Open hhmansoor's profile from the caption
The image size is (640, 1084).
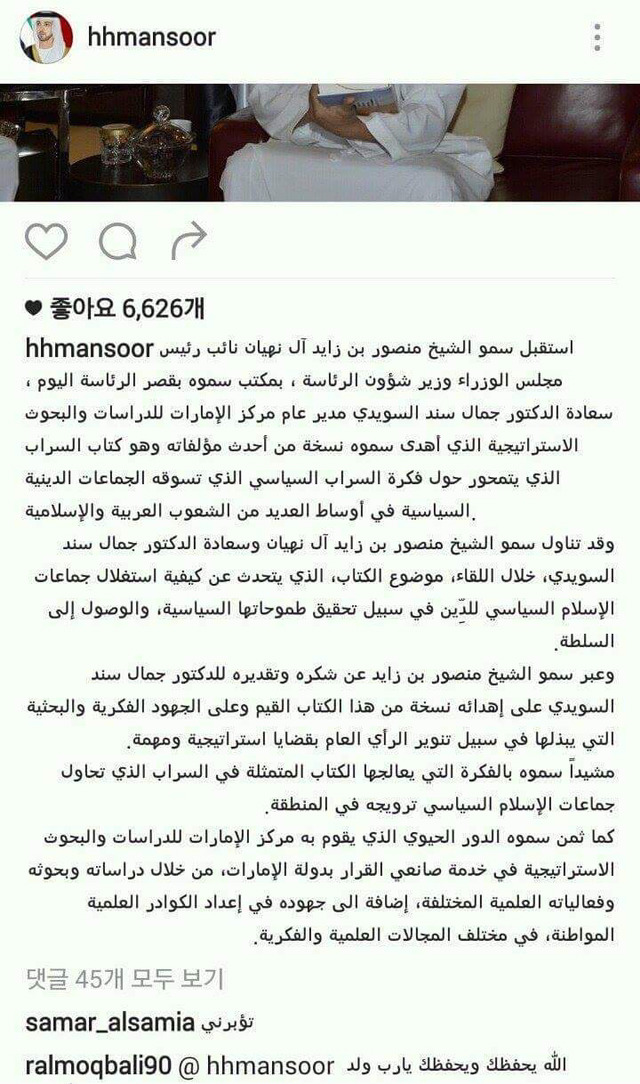[x=88, y=348]
